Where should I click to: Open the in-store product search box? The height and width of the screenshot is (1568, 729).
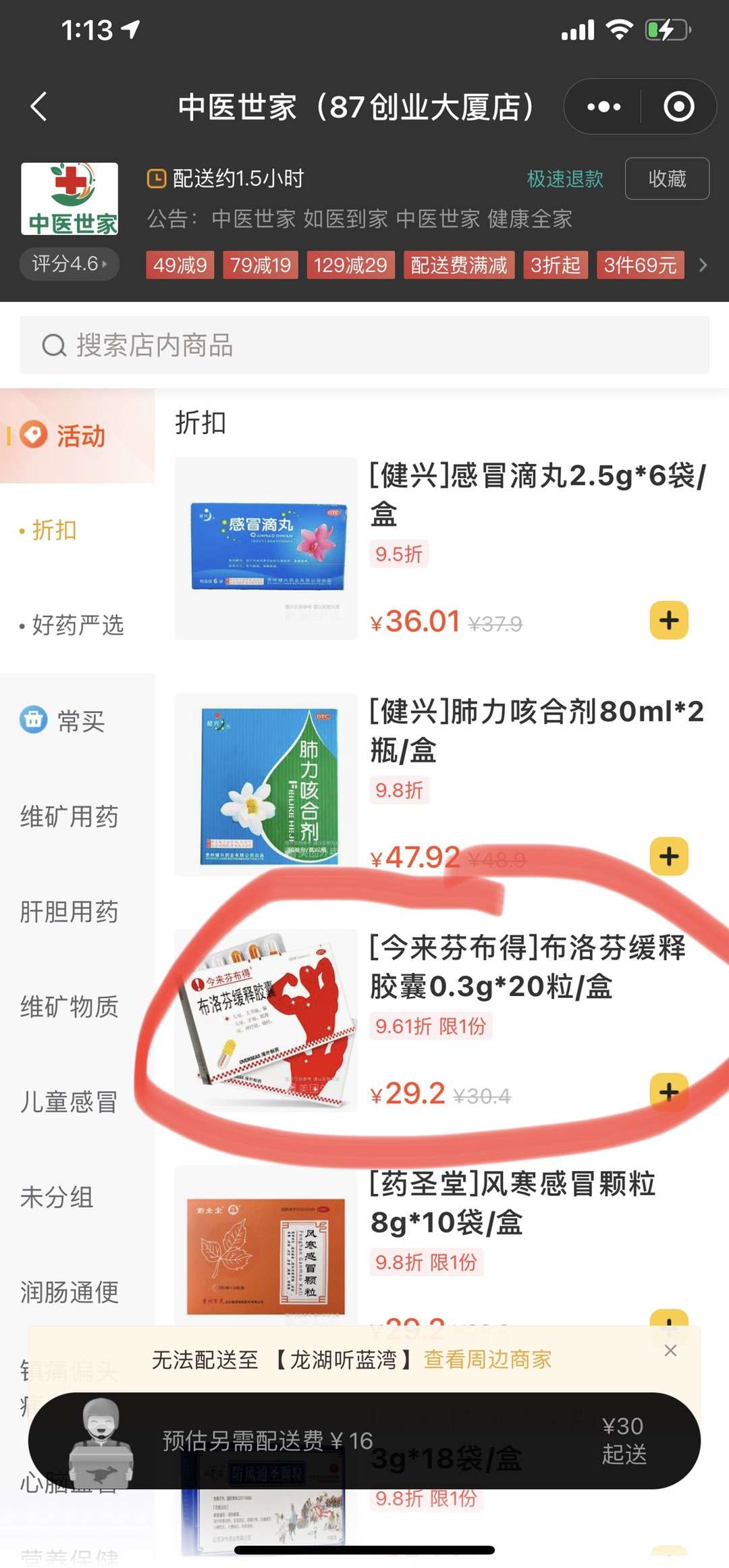(364, 345)
